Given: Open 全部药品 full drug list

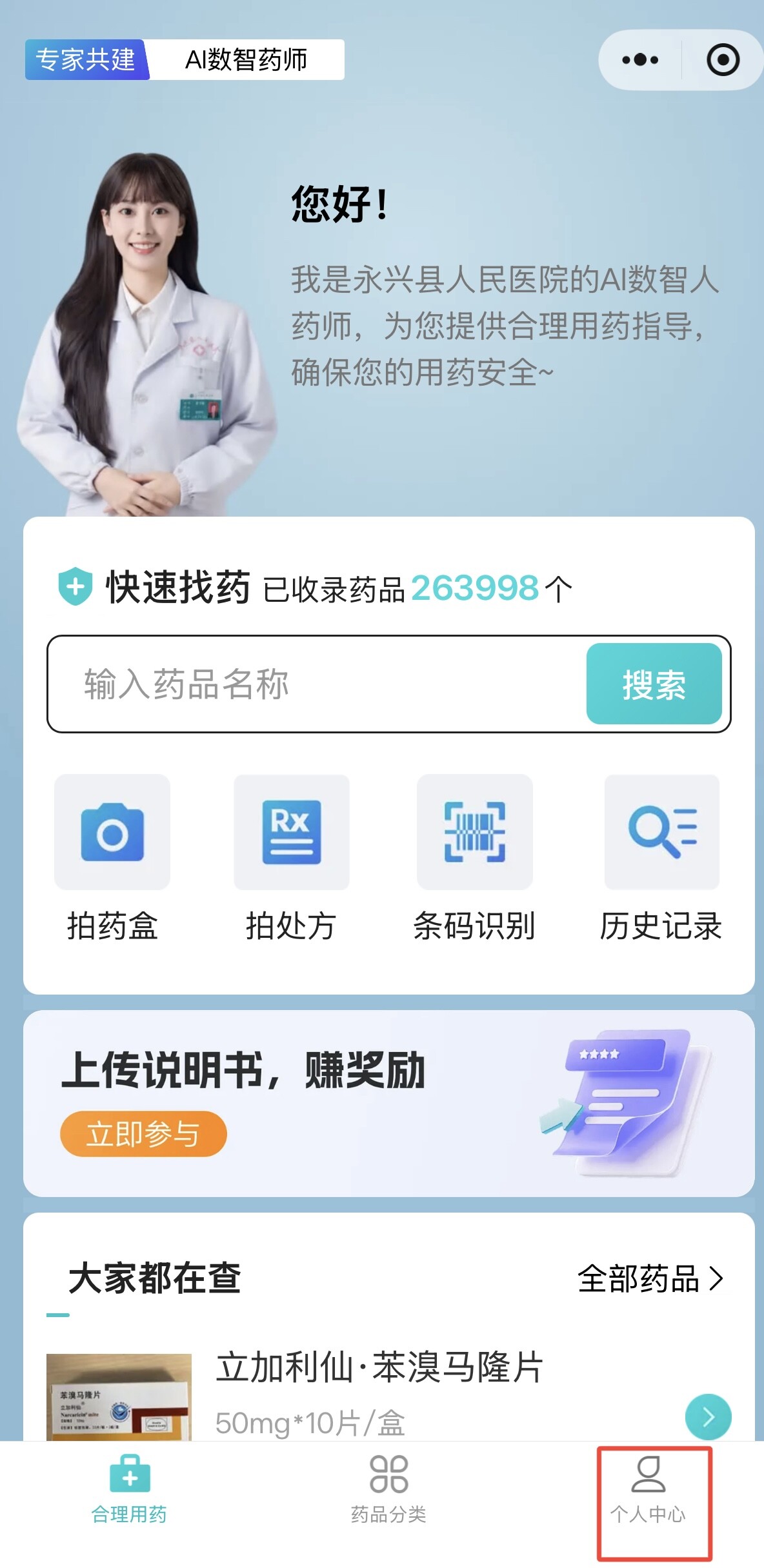Looking at the screenshot, I should click(650, 1278).
